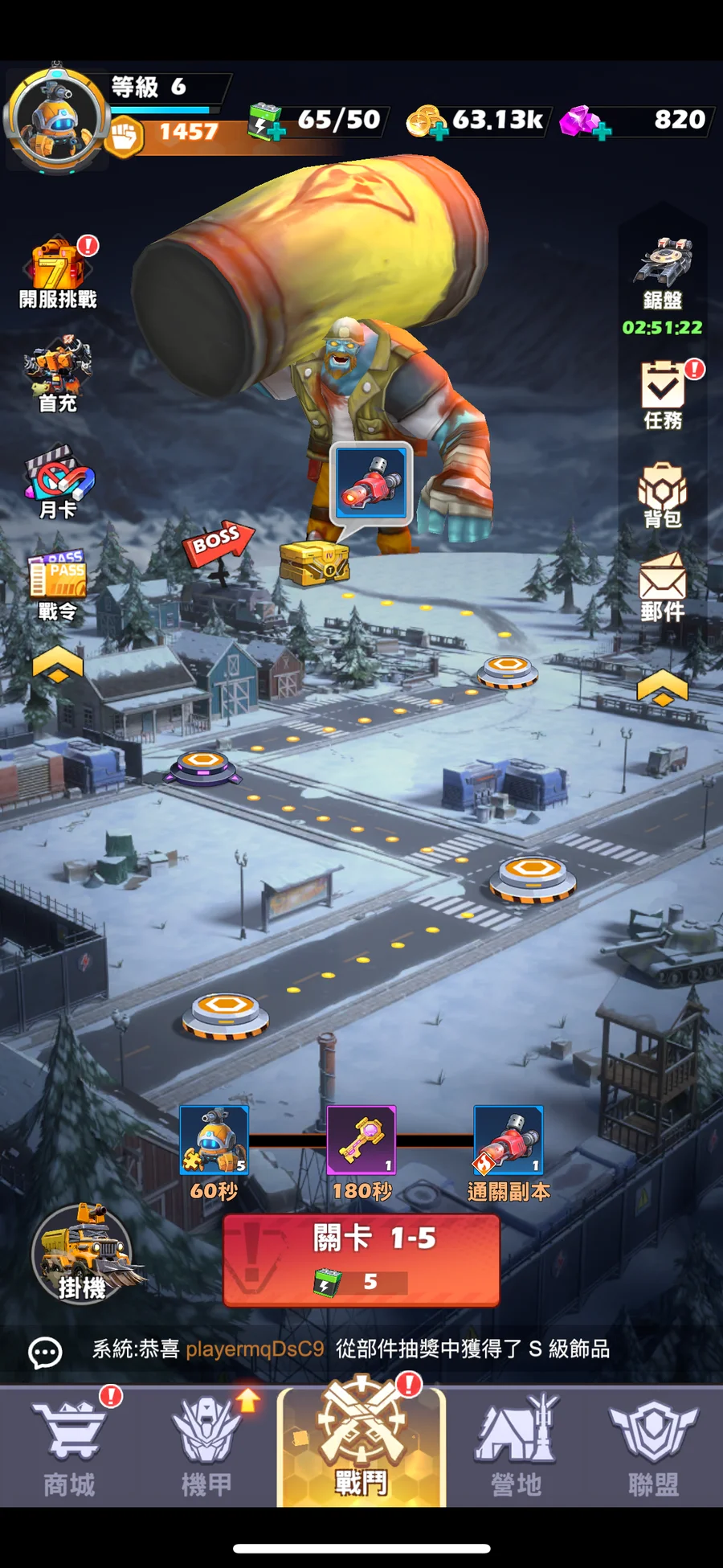Viewport: 723px width, 1568px height.
Task: Start stage 關卡 1-5
Action: pos(361,1259)
